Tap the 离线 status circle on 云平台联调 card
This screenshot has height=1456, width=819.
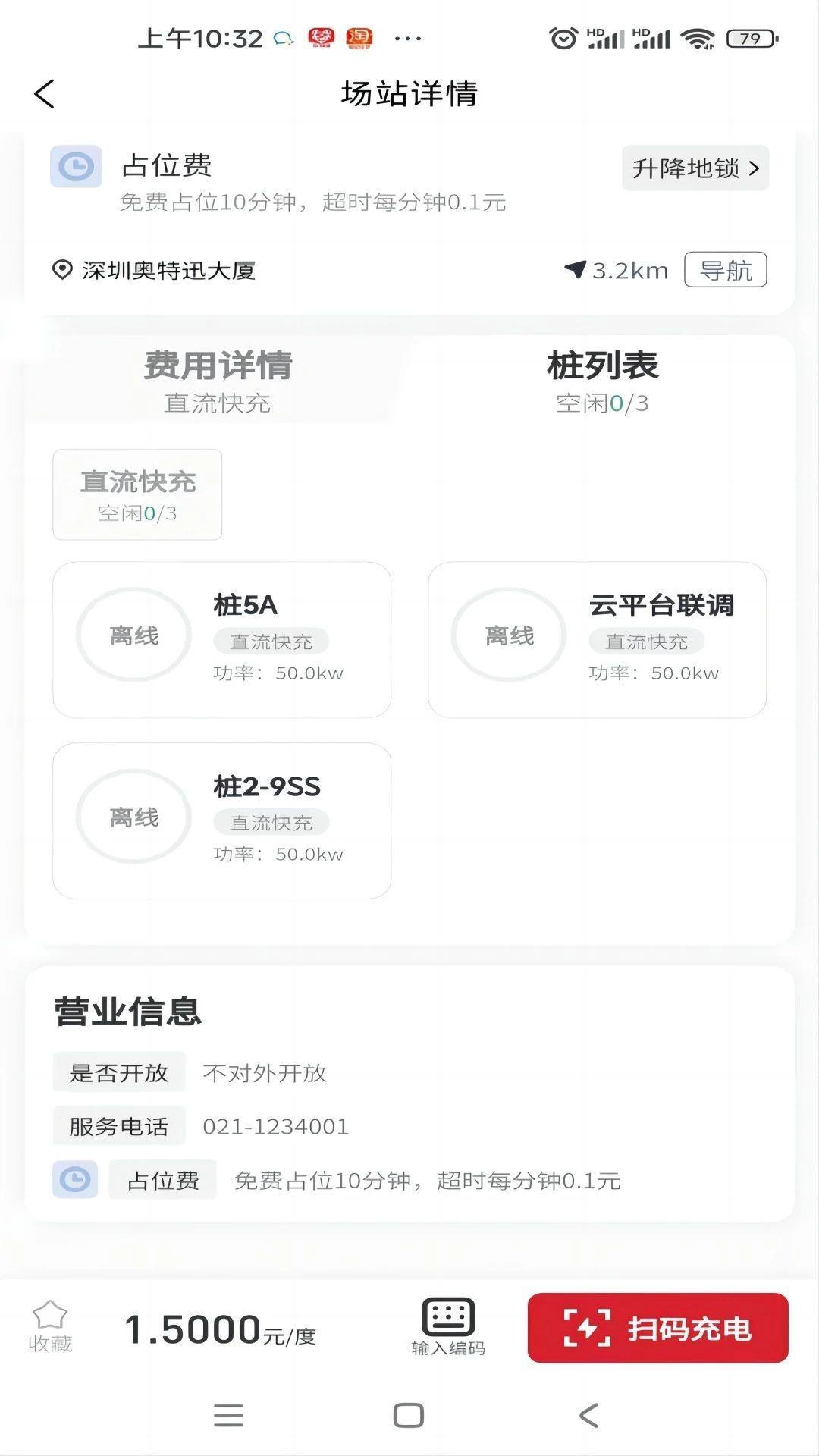tap(510, 635)
